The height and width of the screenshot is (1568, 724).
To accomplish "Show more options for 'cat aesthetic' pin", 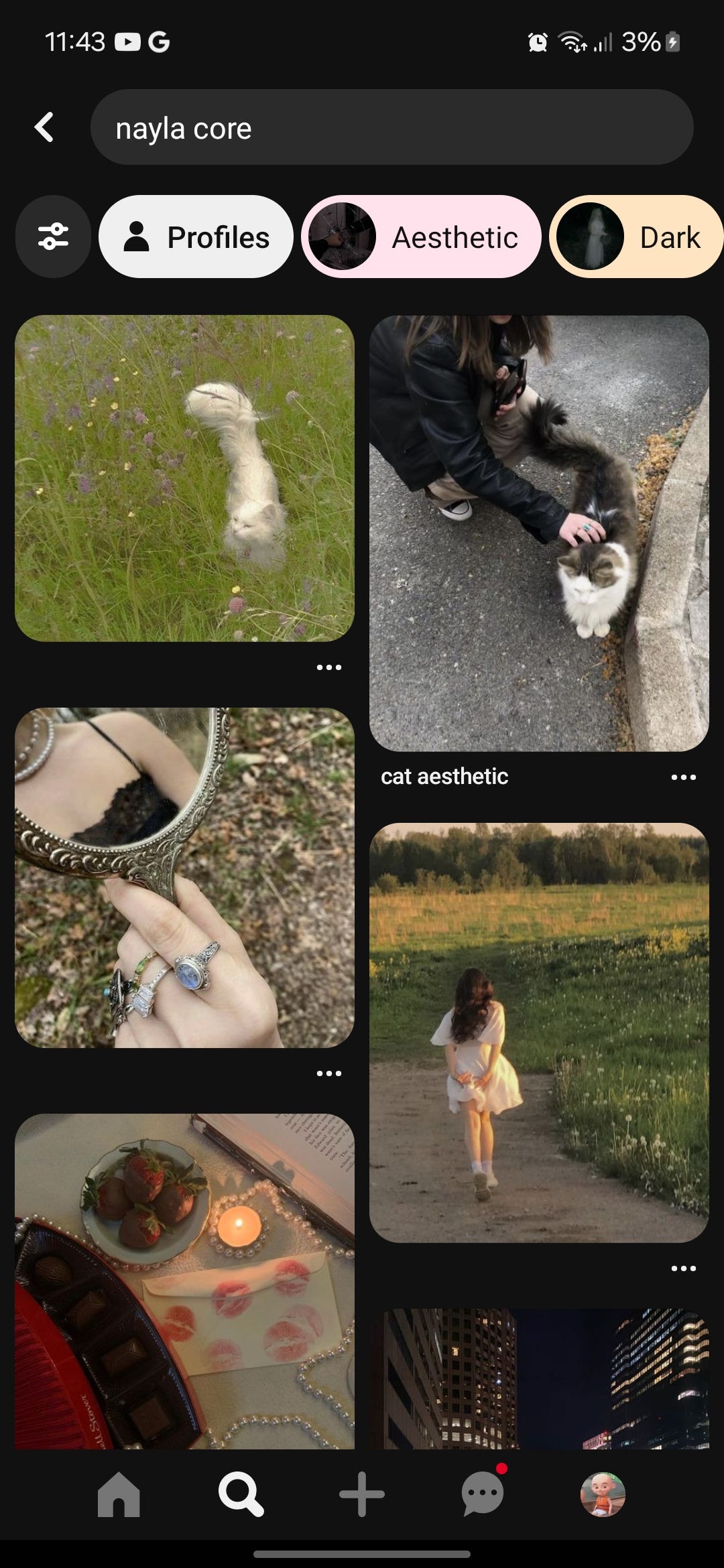I will tap(683, 777).
